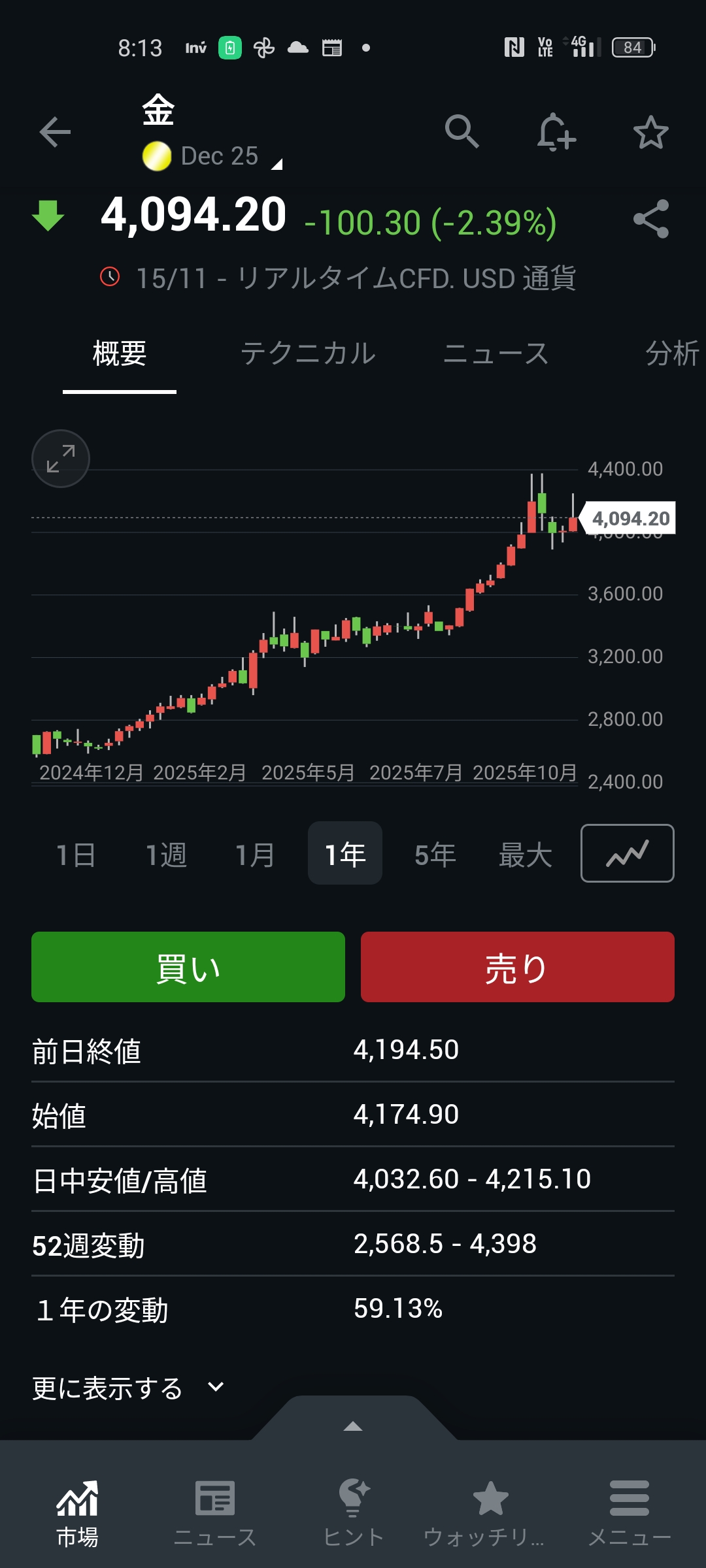Tap the red 売り button

[517, 967]
